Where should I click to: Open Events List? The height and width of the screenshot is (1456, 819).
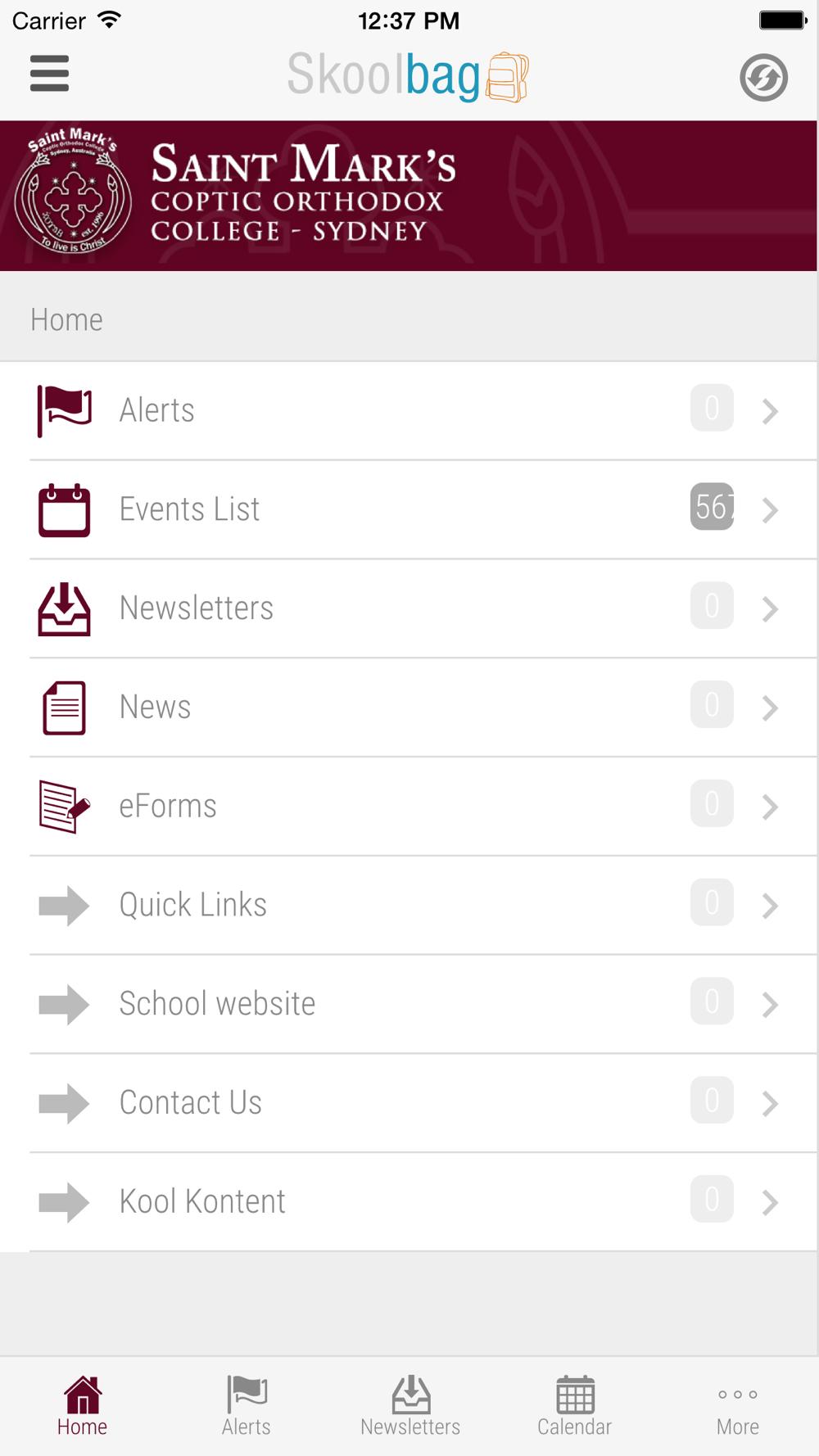(409, 509)
